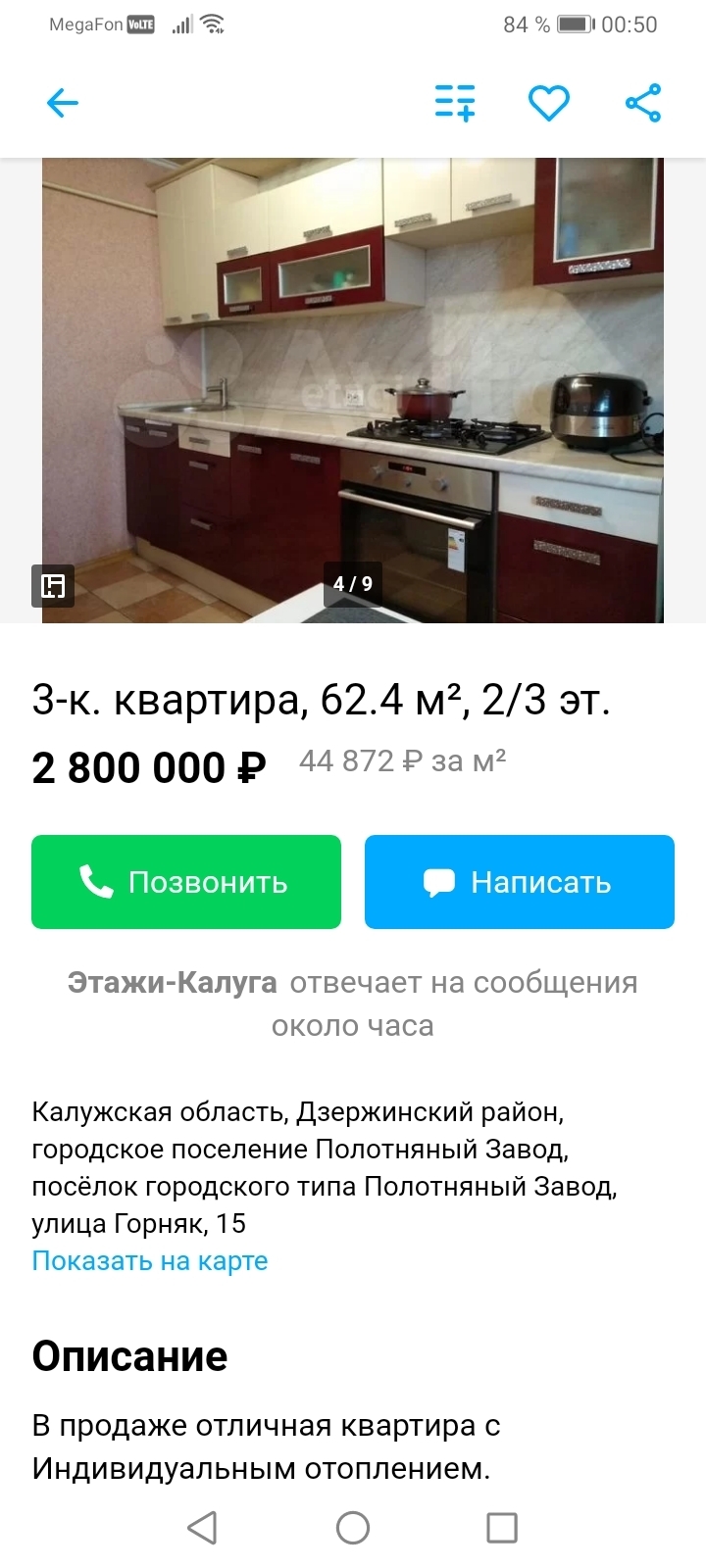This screenshot has width=706, height=1568.
Task: Share this apartment listing
Action: [643, 103]
